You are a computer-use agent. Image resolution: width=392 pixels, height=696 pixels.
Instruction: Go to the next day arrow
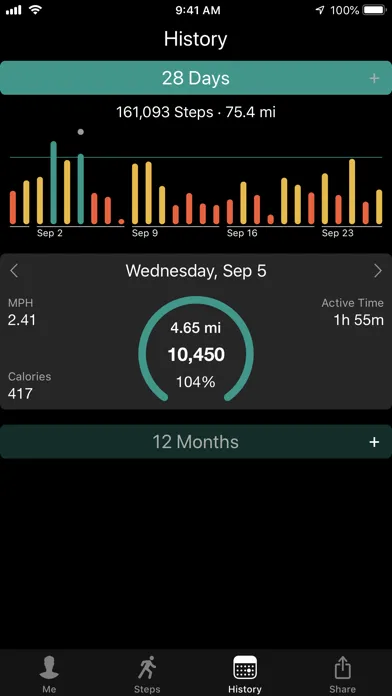(378, 270)
